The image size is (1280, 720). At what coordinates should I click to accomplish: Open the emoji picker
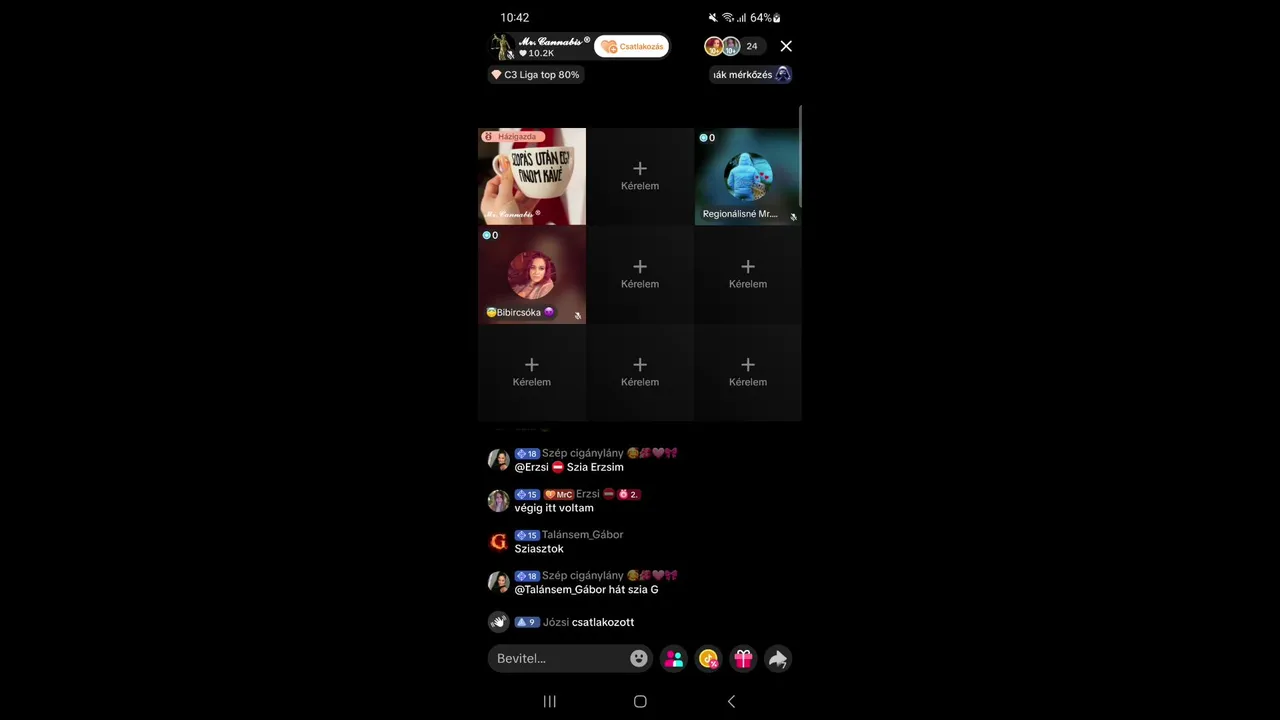[638, 658]
